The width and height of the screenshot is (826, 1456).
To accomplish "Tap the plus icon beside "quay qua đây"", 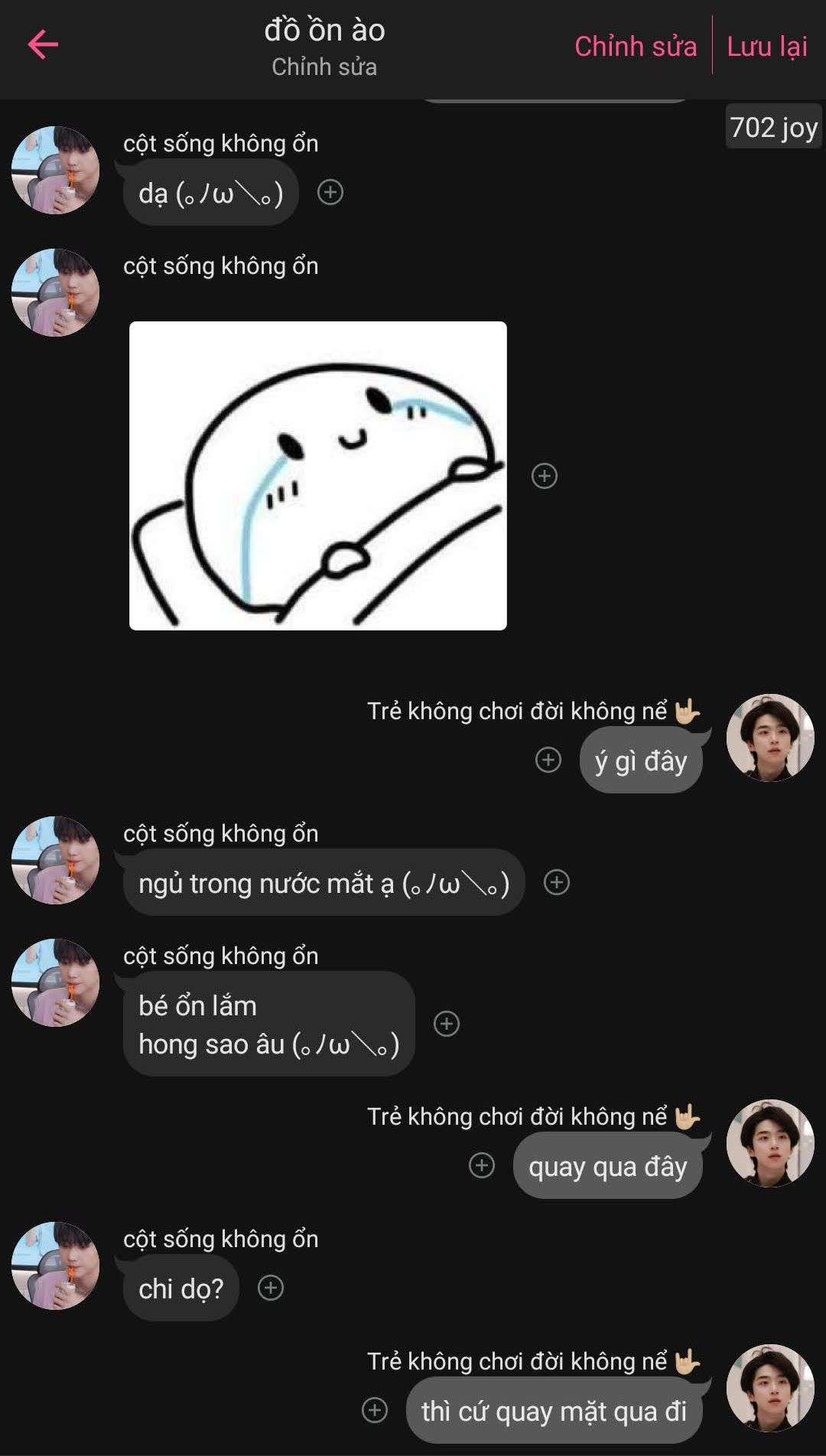I will pyautogui.click(x=482, y=1165).
